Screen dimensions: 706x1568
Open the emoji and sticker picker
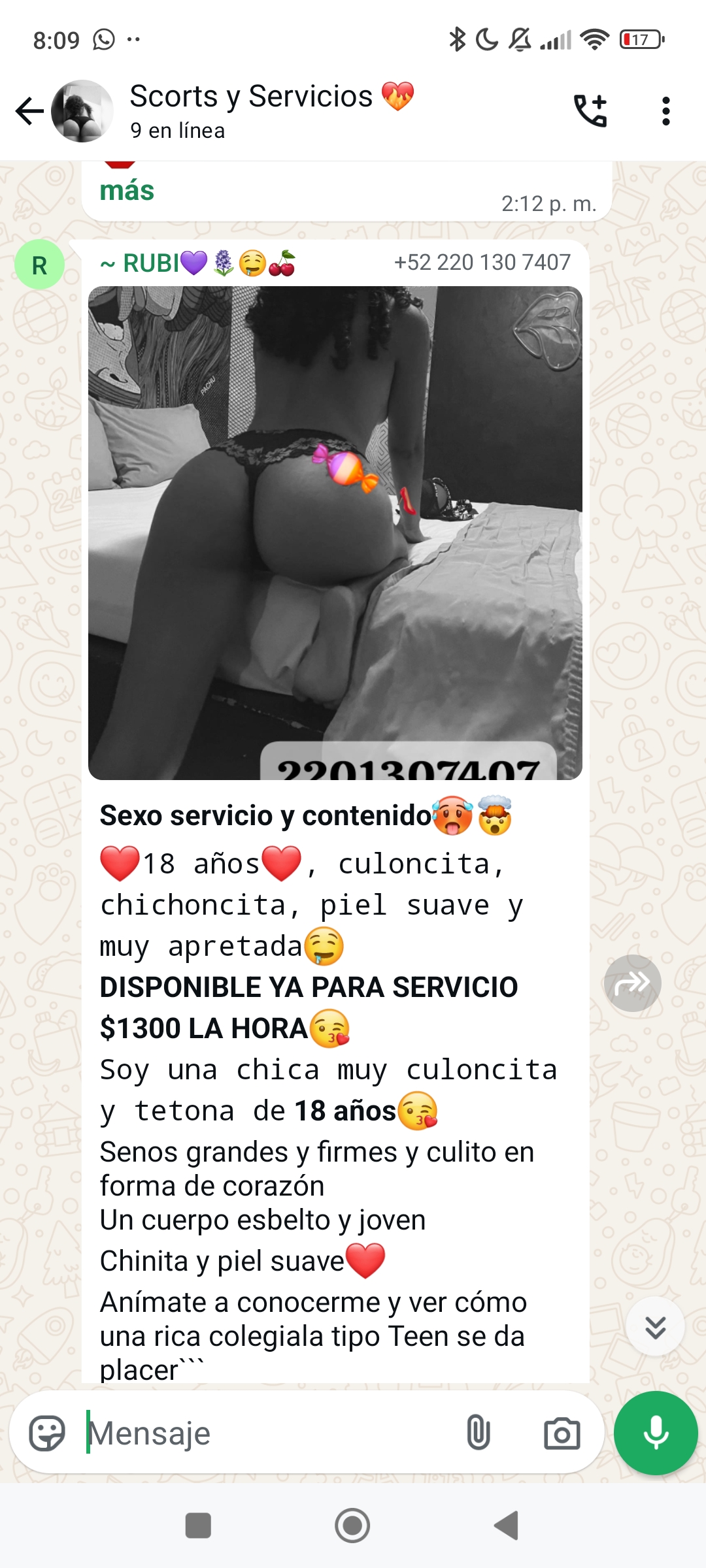click(47, 1433)
